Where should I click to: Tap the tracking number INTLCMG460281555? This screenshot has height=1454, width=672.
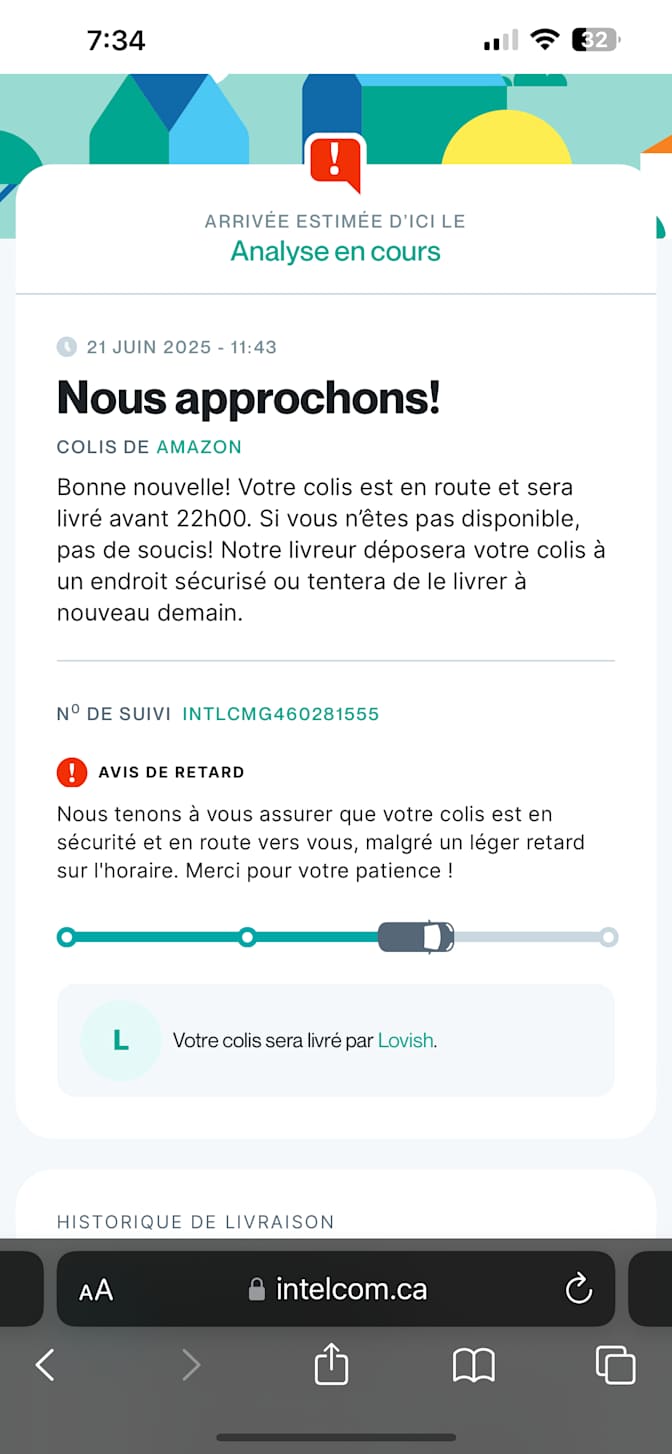(x=280, y=714)
